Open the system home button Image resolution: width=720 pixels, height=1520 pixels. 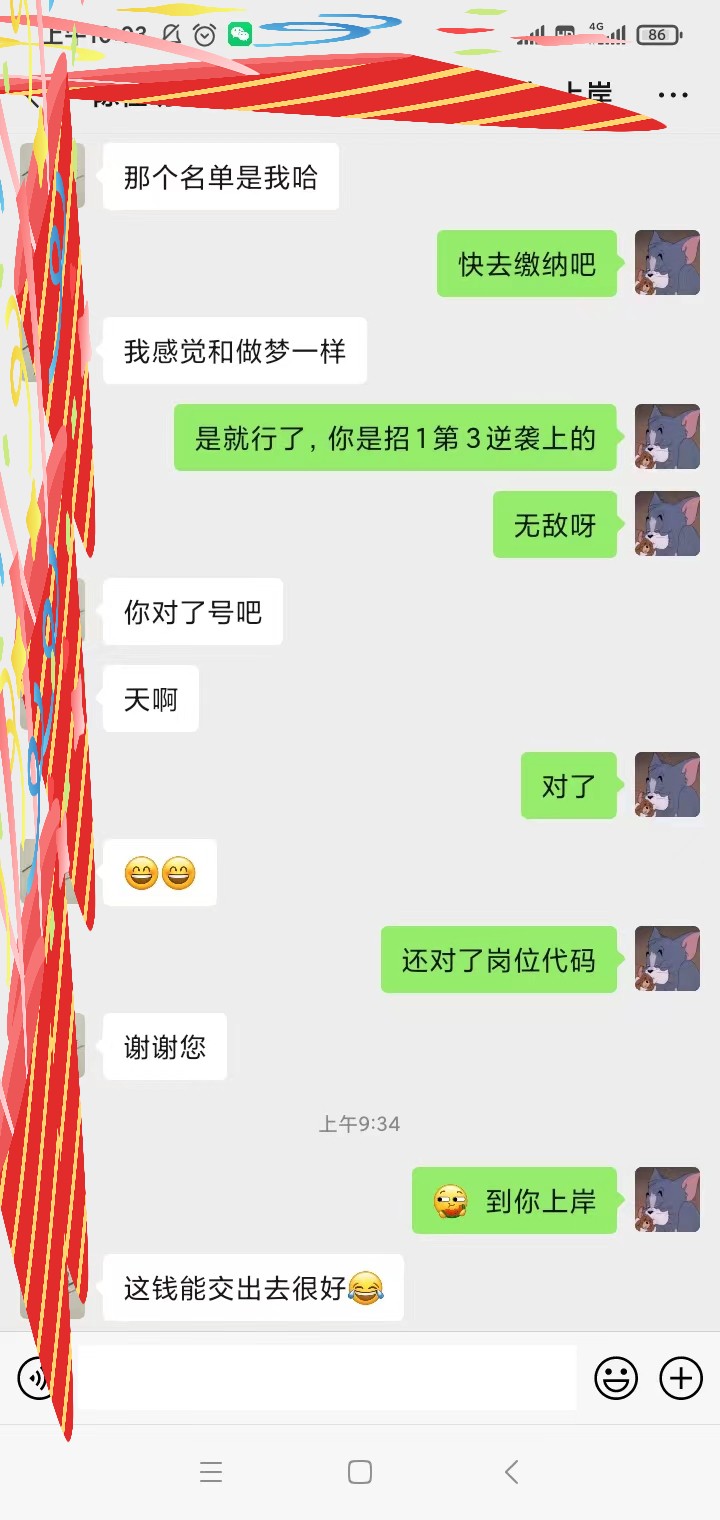pos(360,1472)
